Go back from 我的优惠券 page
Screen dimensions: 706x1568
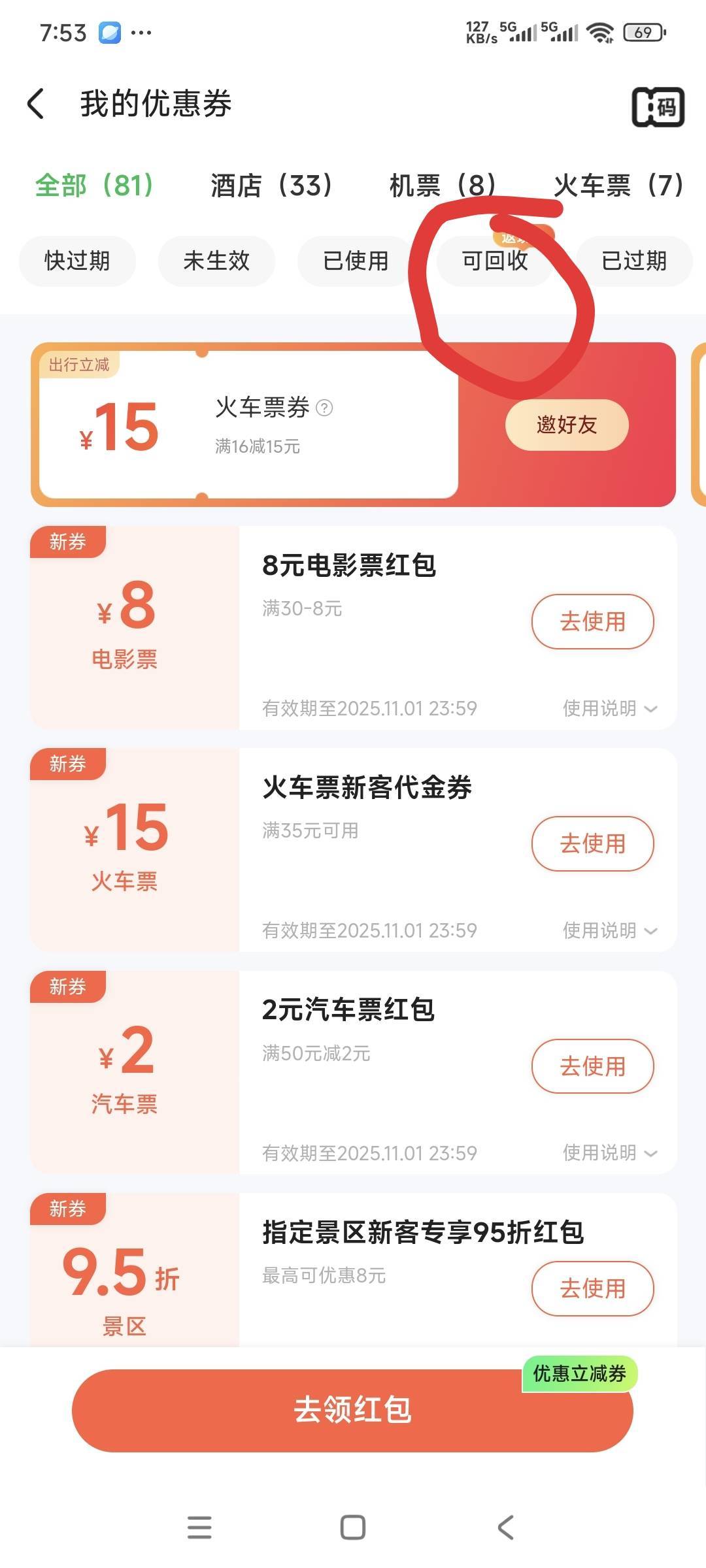pos(37,105)
